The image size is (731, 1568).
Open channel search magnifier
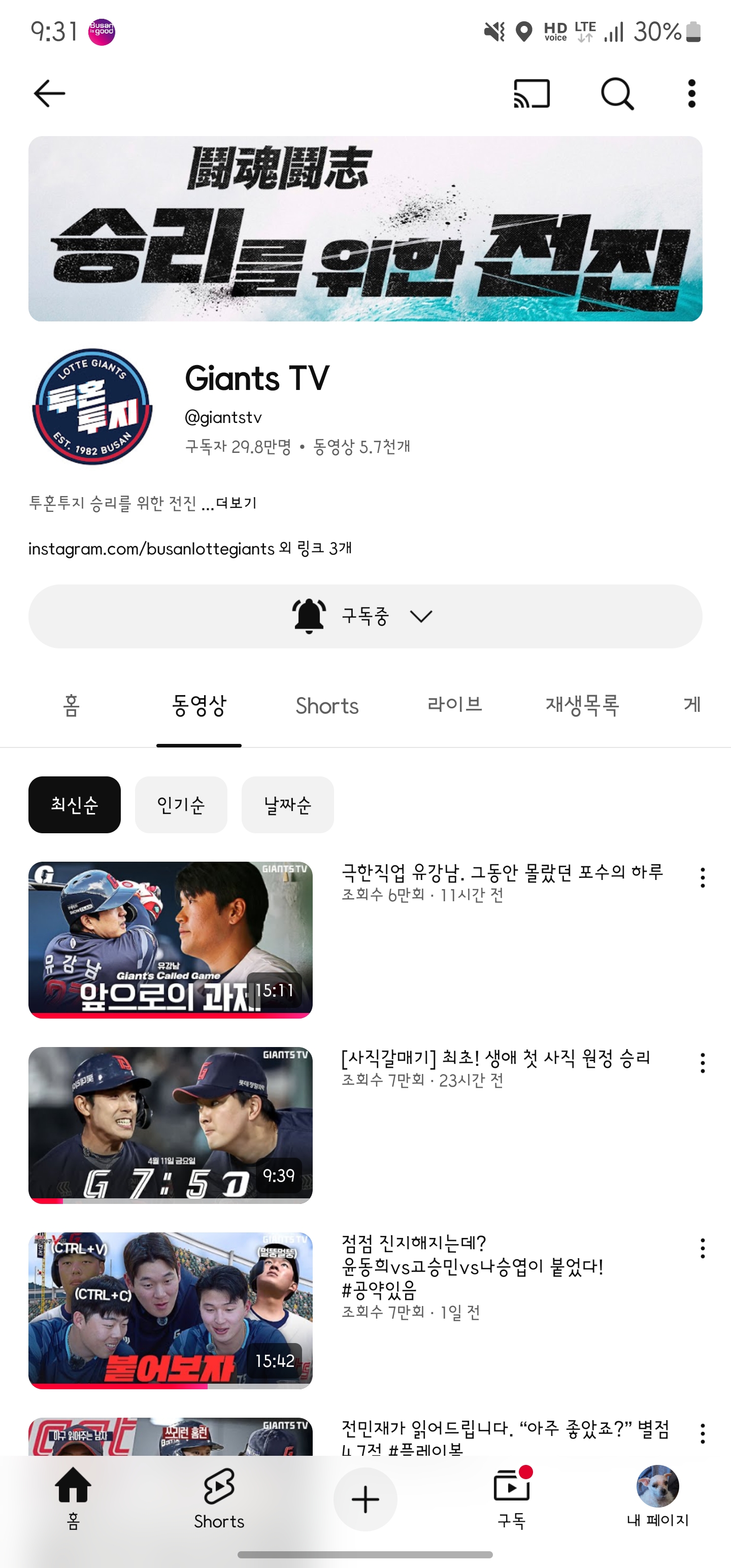coord(617,94)
